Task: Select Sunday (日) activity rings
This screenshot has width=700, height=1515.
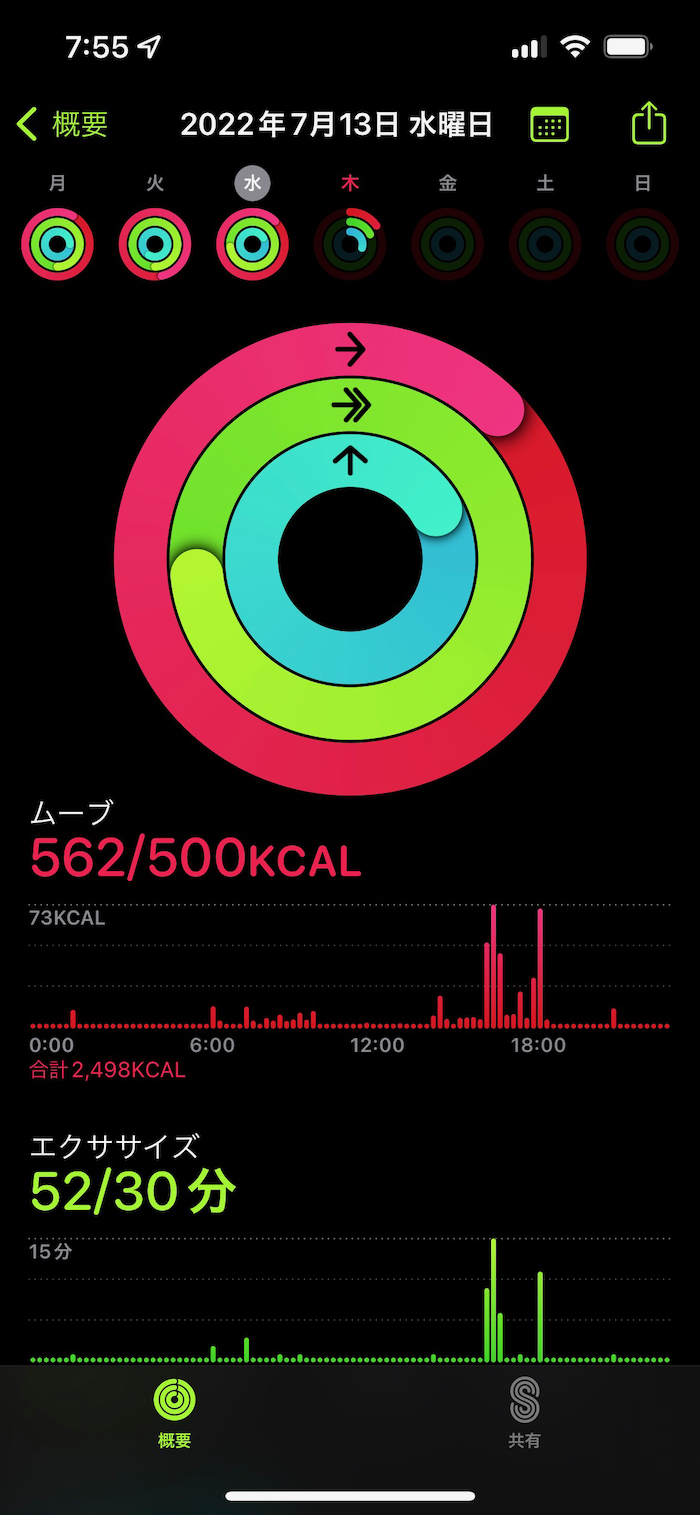Action: [x=642, y=243]
